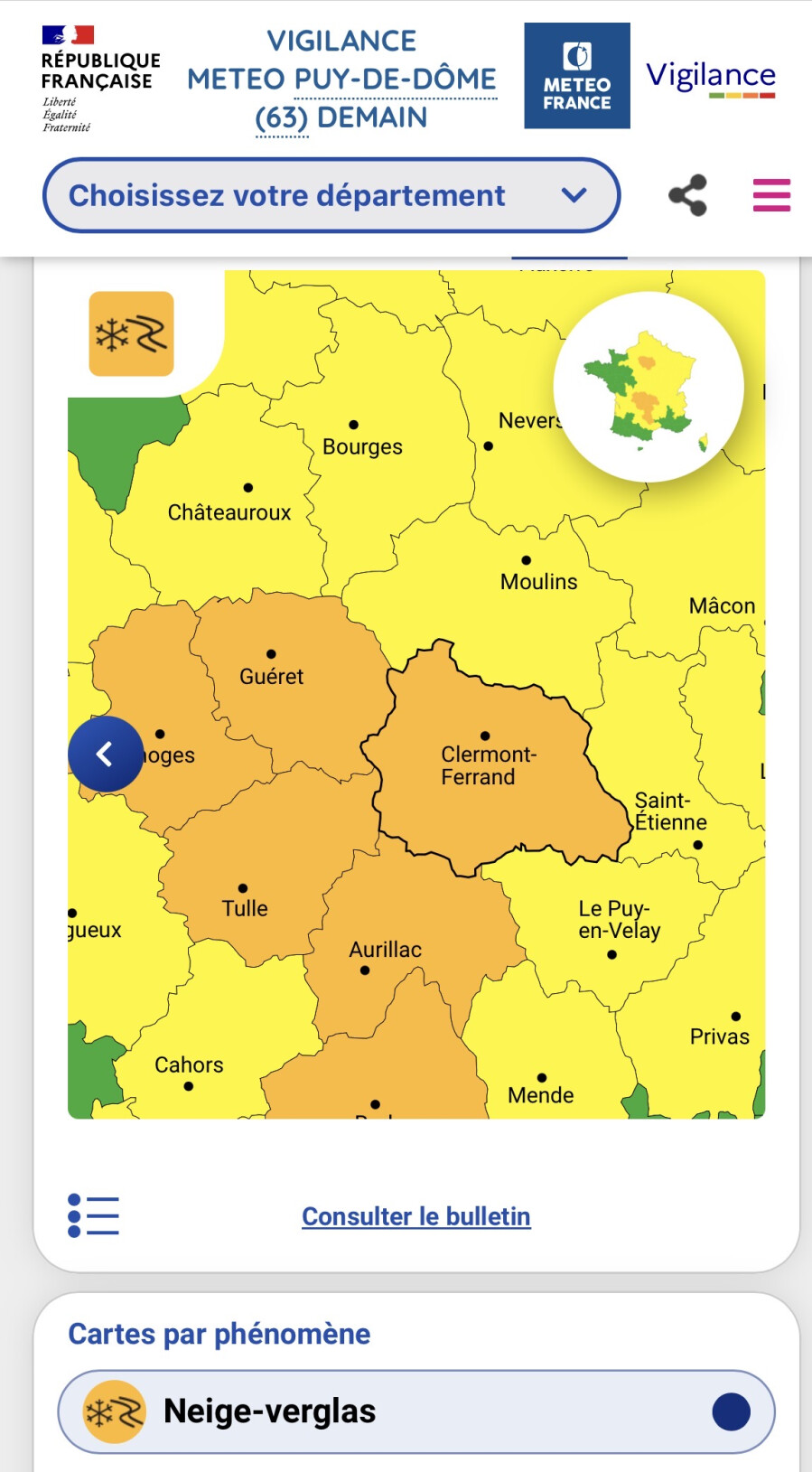
Task: Open the Consulter le bulletin link
Action: [416, 1216]
